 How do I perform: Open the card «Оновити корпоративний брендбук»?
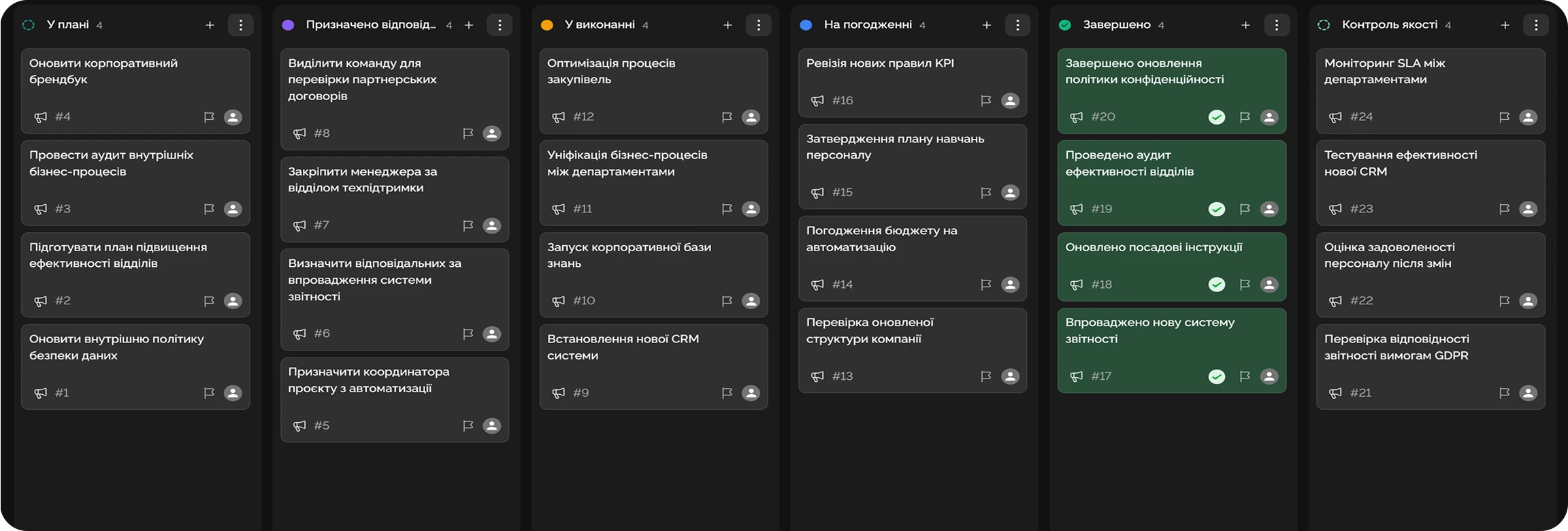pos(103,71)
